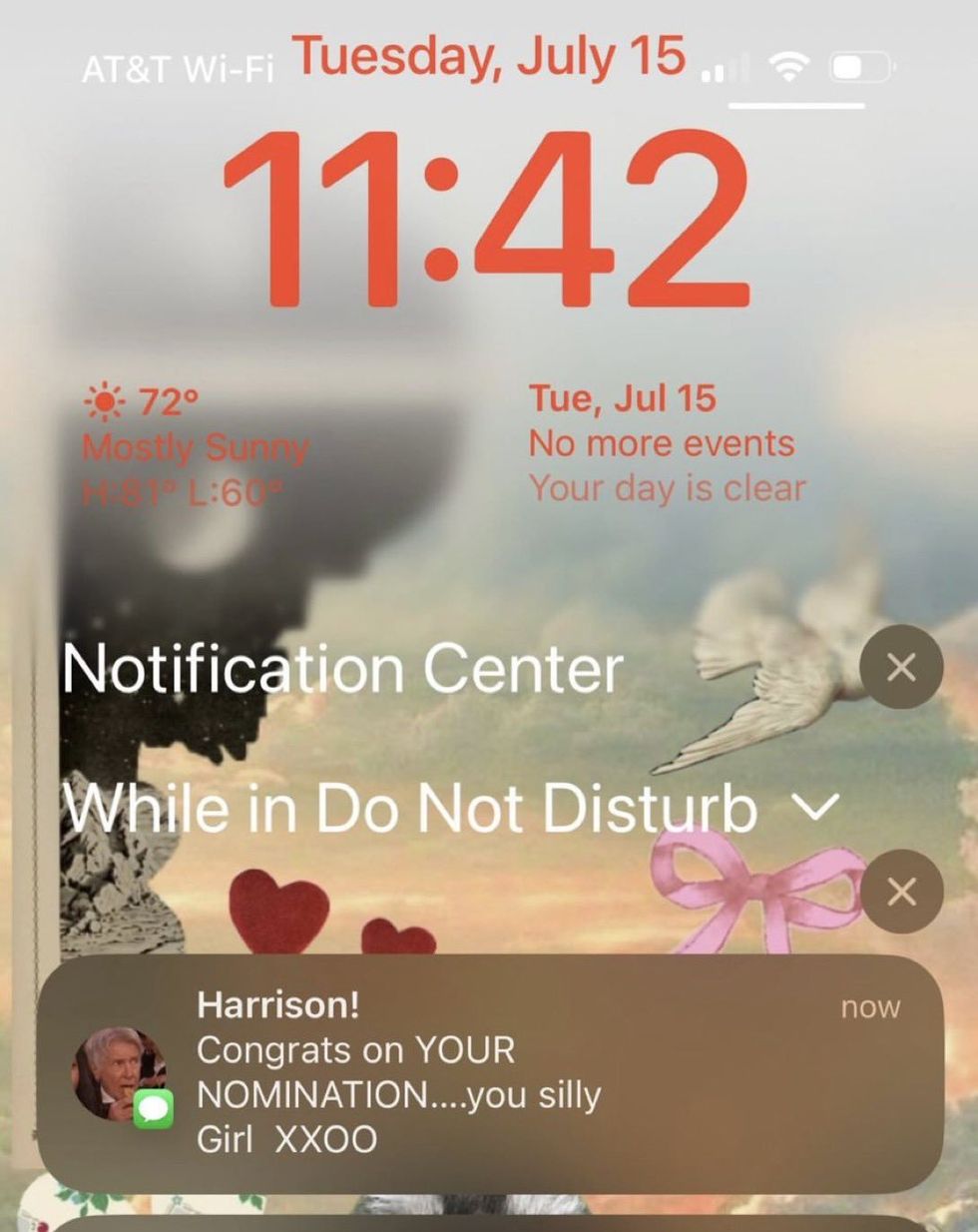Clear all with the Notification Center X button
978x1232 pixels.
point(900,668)
